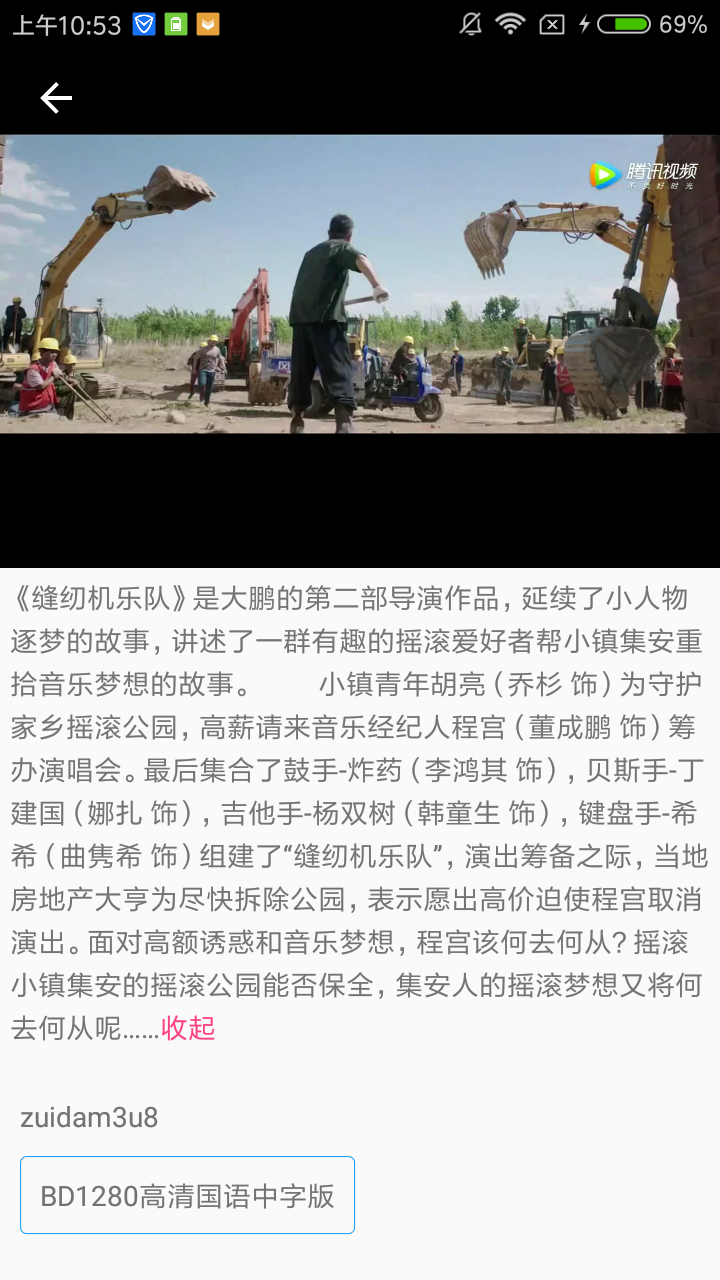
Task: Collapse the synopsis with 收起
Action: 188,1028
